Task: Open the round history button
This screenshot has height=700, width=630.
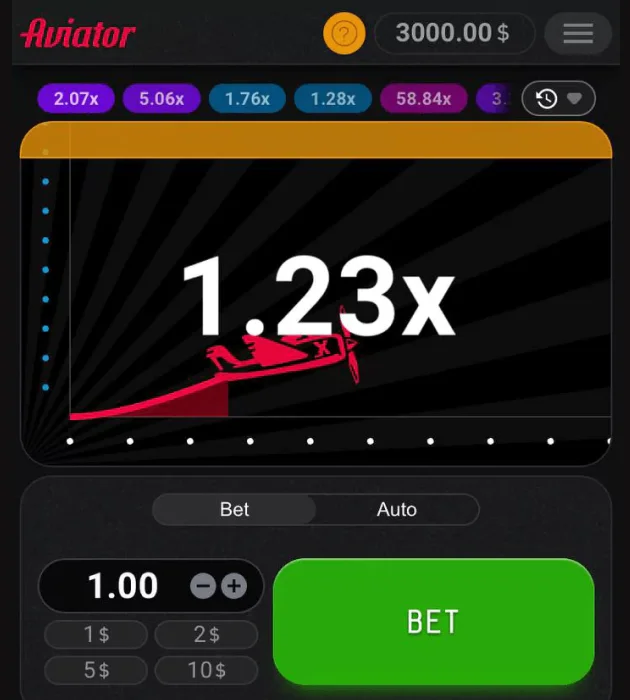Action: point(558,99)
